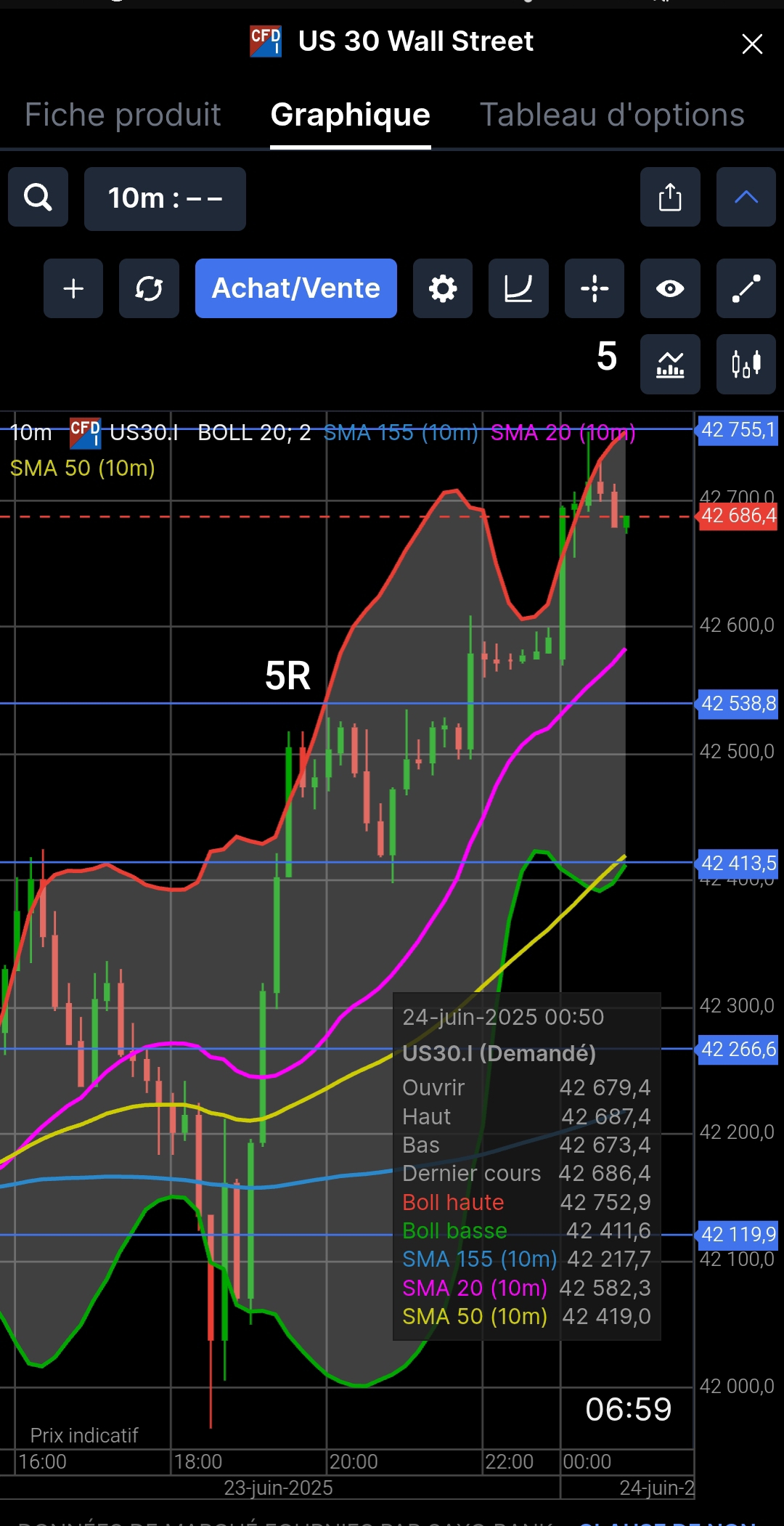
Task: Refresh the chart
Action: pos(149,288)
